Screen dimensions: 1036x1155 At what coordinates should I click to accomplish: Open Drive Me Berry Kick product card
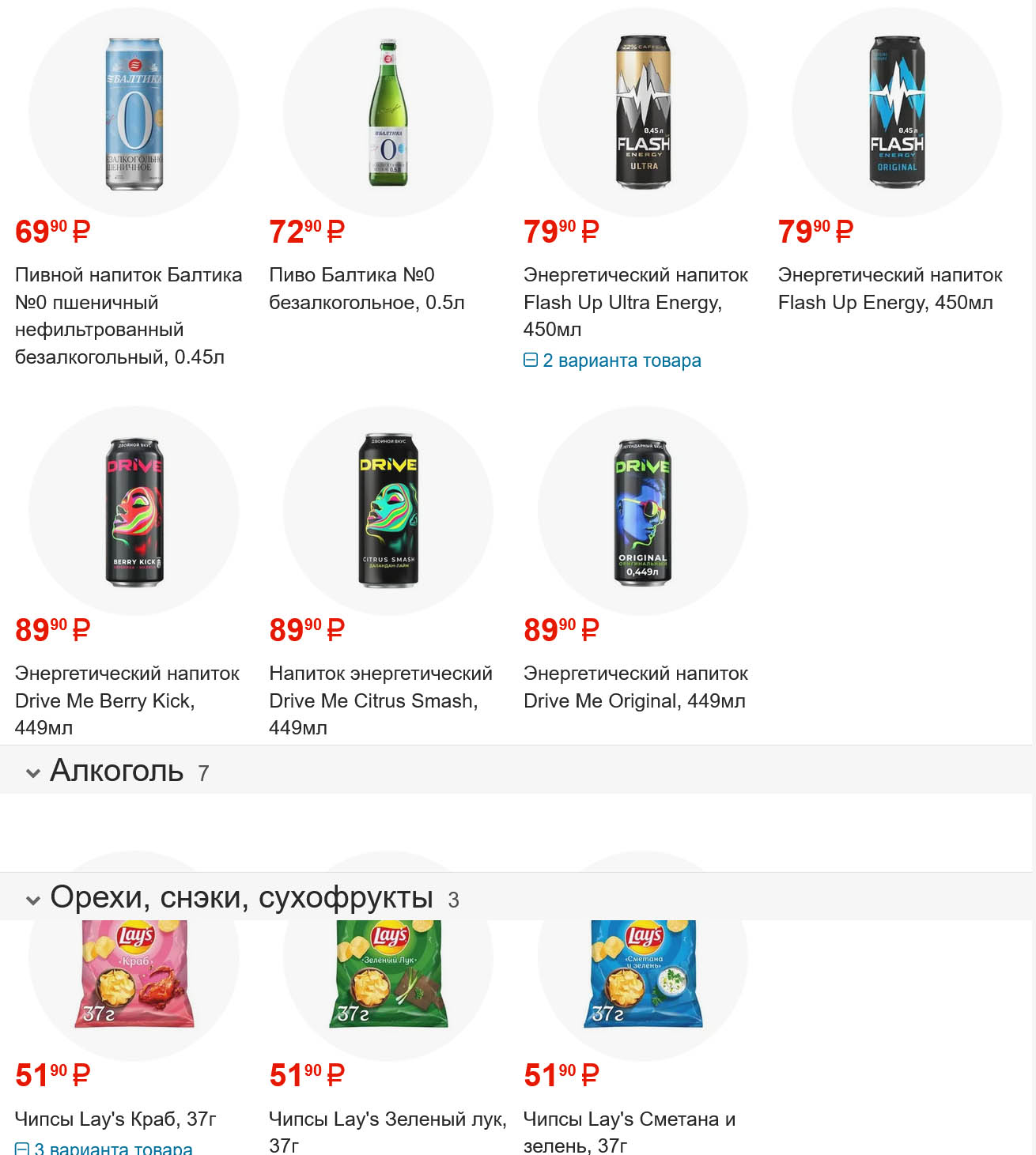tap(127, 700)
